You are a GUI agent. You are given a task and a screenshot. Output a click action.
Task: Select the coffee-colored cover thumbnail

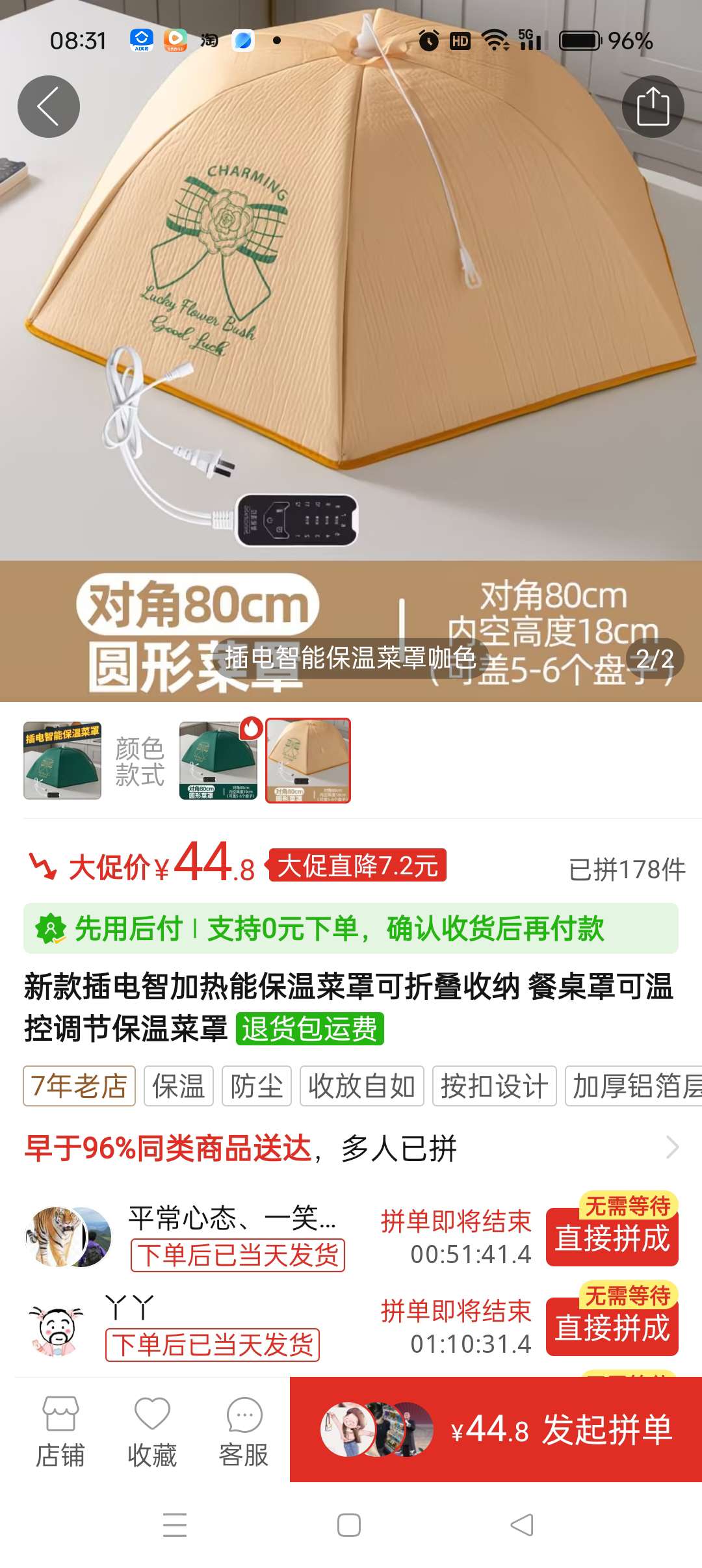point(308,761)
